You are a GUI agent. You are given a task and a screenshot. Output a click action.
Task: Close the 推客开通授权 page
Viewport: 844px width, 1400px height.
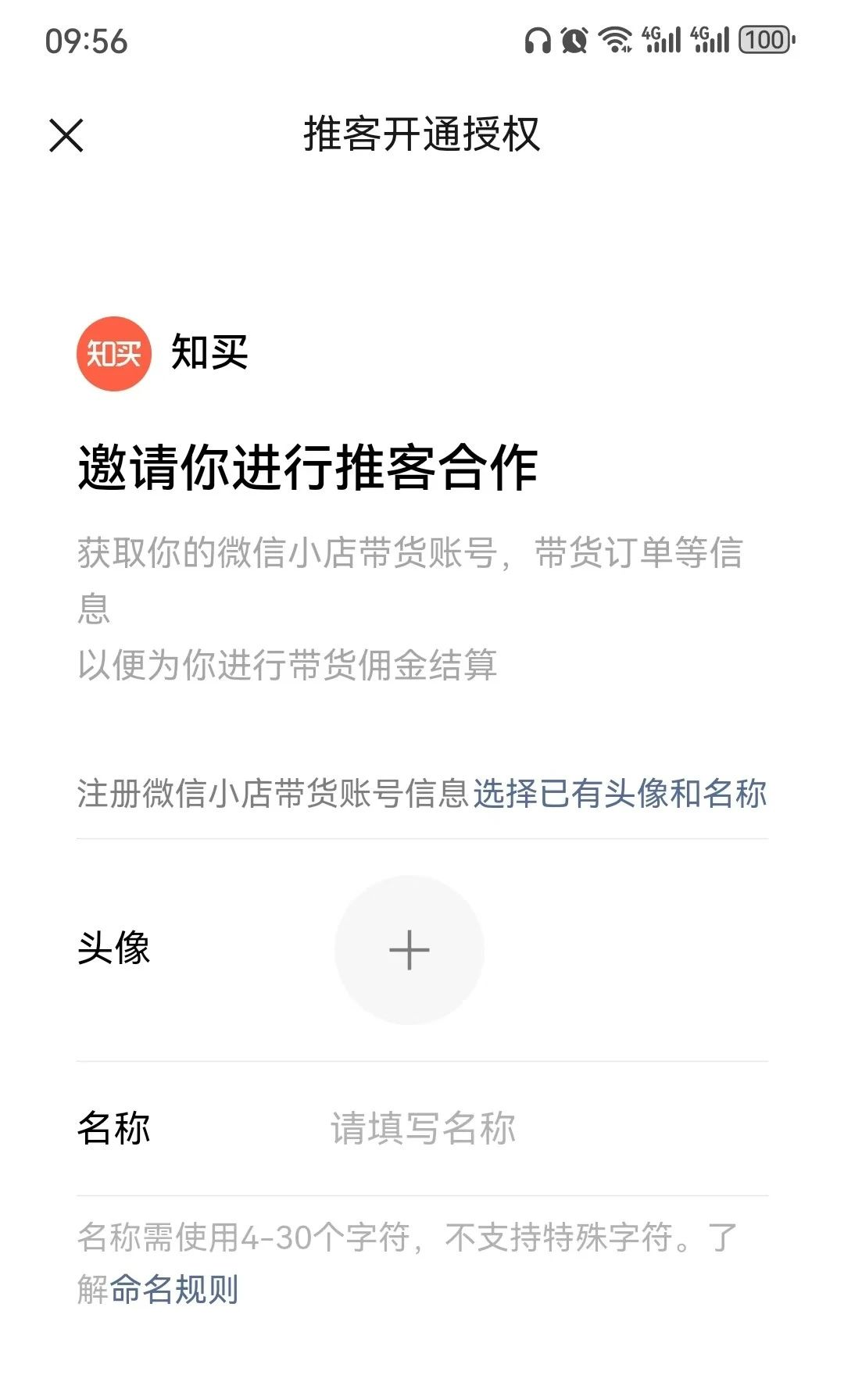[x=66, y=135]
